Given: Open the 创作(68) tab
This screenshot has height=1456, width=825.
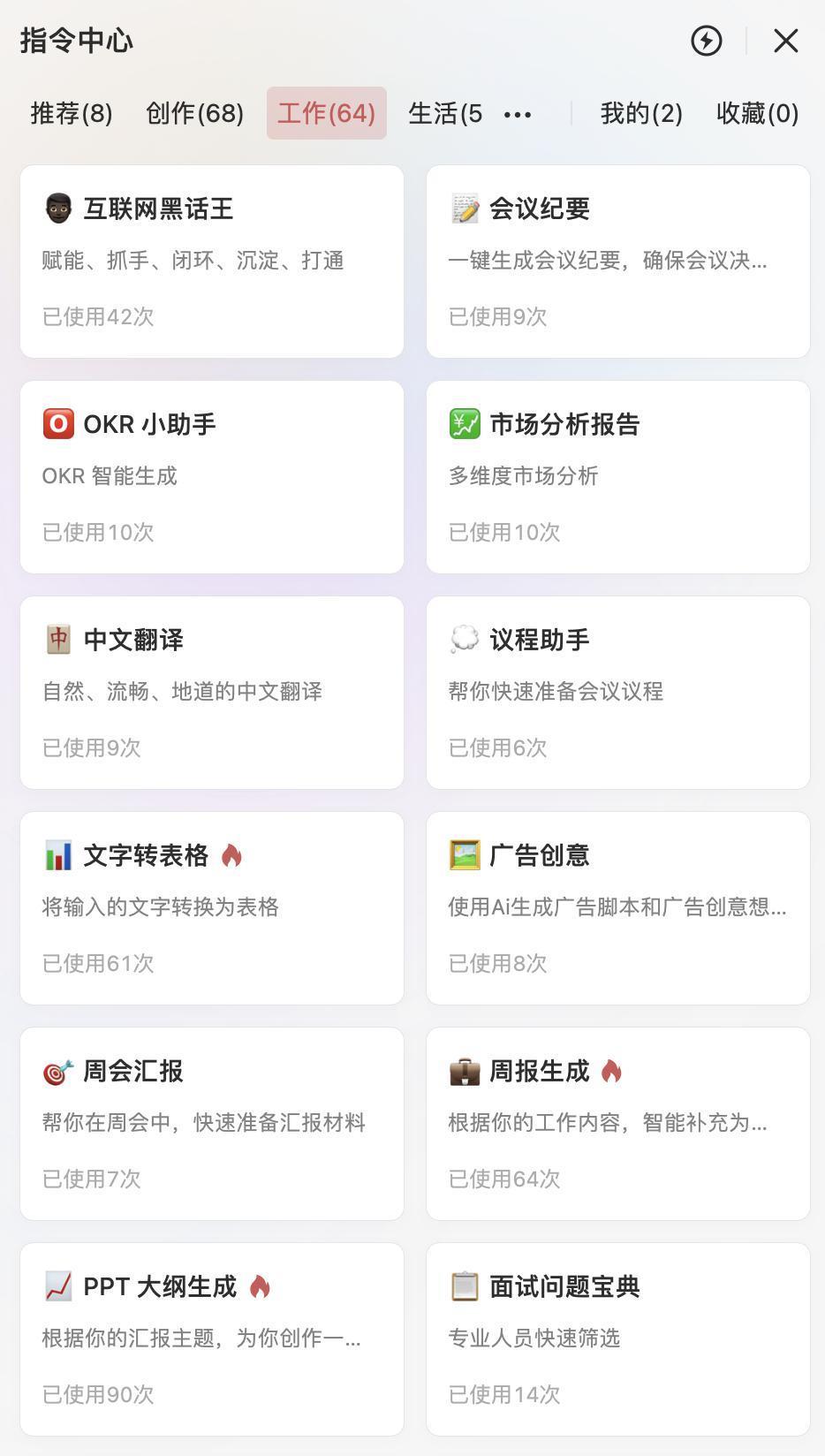Looking at the screenshot, I should (193, 113).
